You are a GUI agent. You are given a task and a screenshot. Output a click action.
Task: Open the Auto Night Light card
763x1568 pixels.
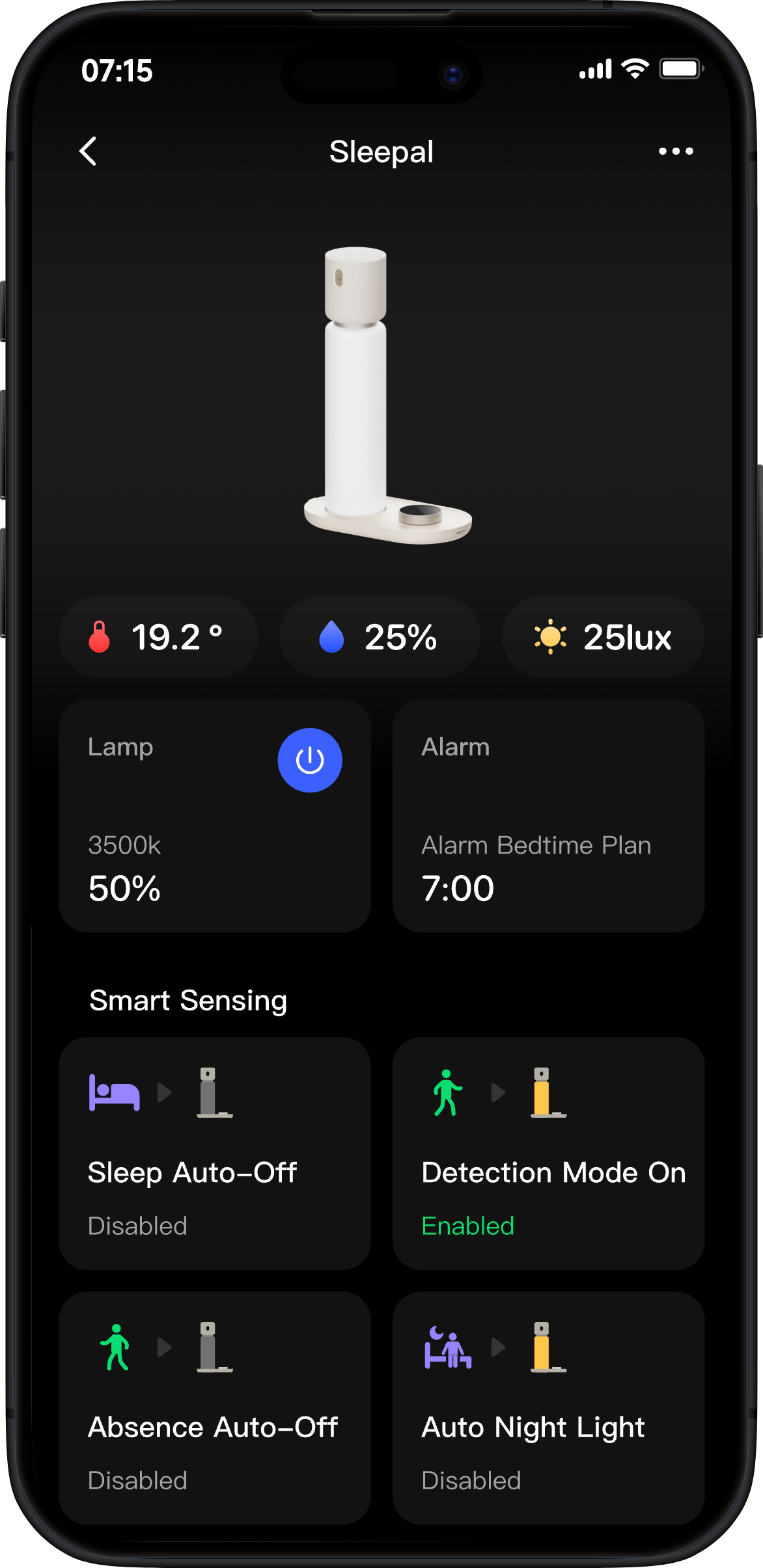548,1408
